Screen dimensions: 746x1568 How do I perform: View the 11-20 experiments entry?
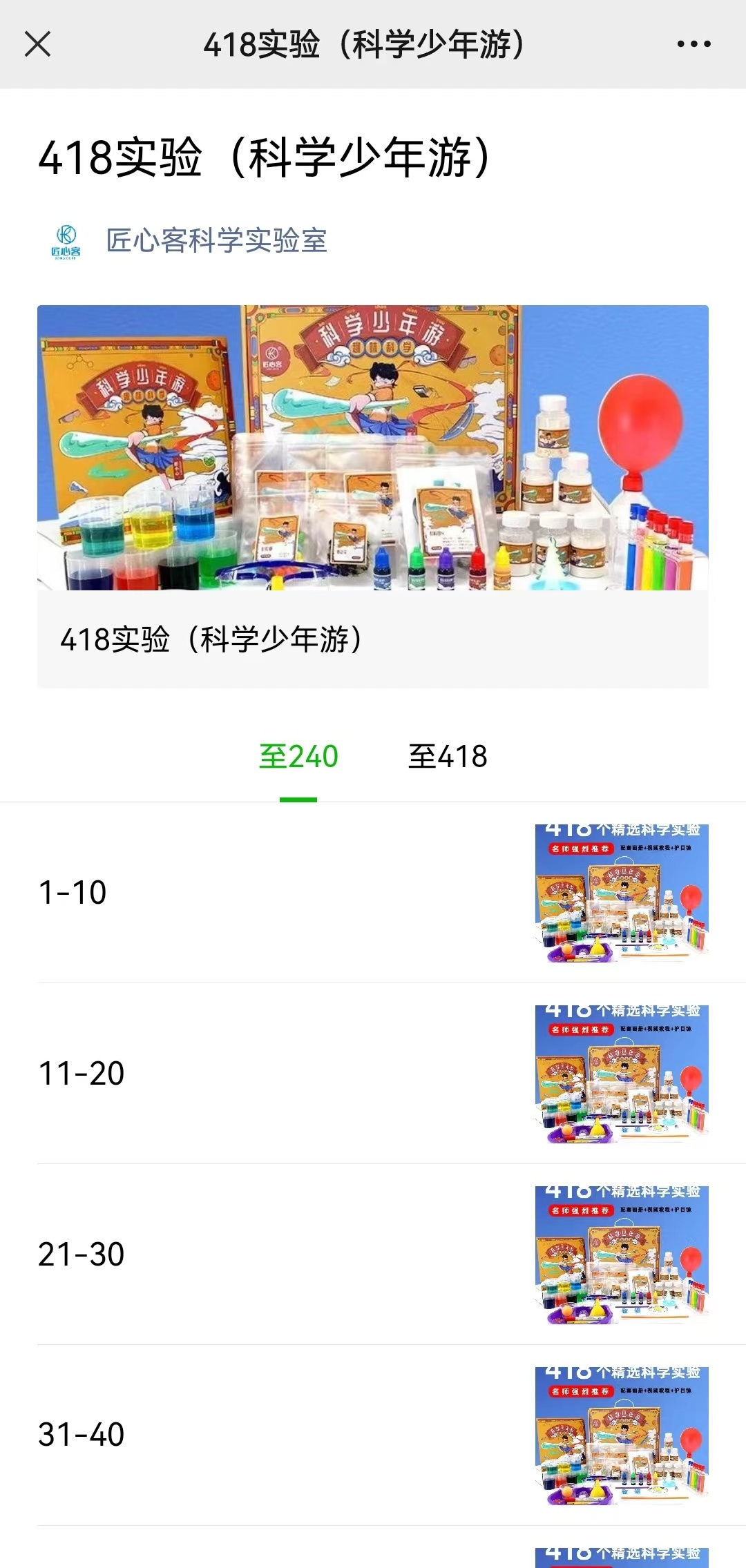373,1073
